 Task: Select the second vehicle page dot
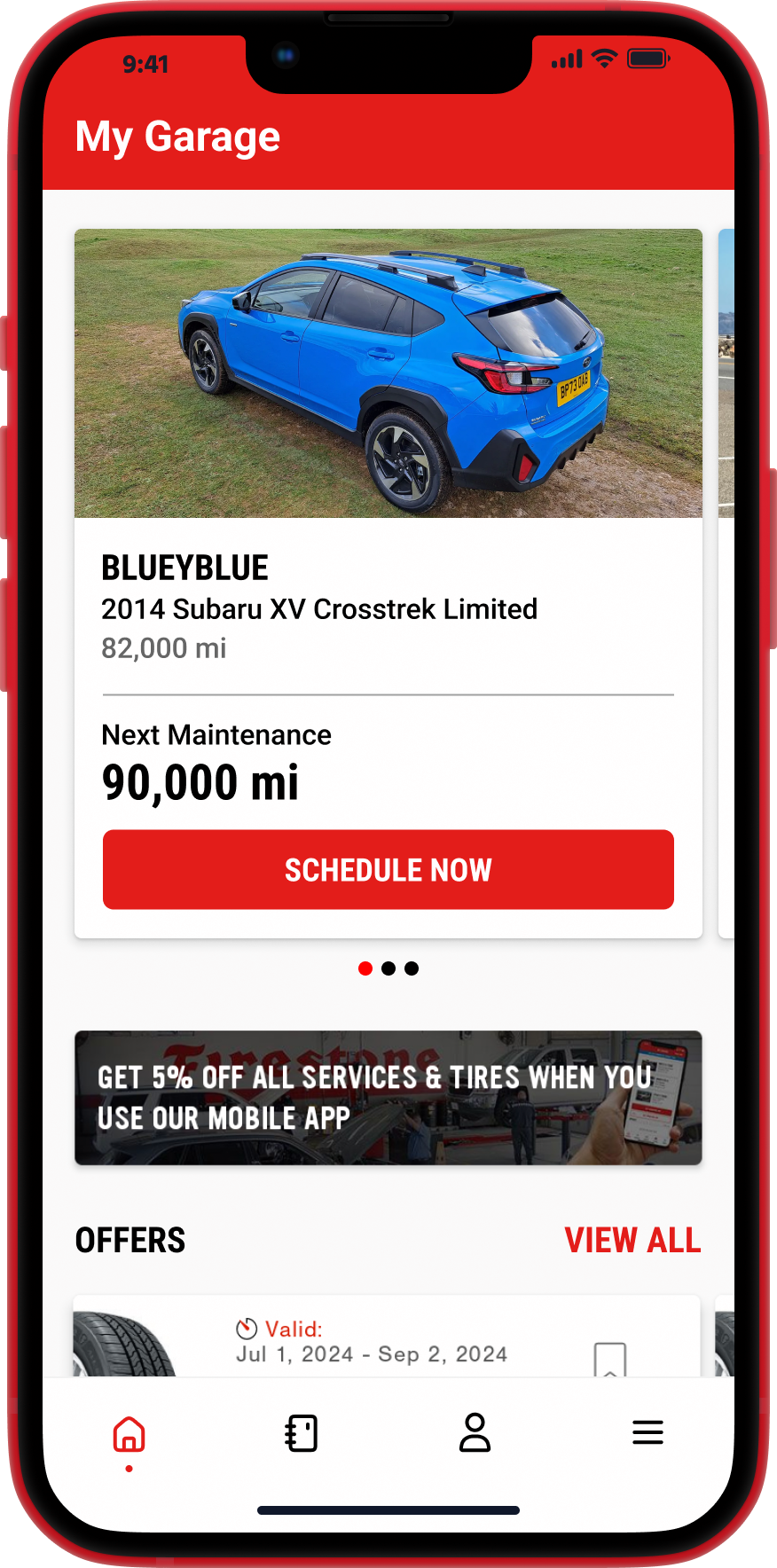click(388, 968)
